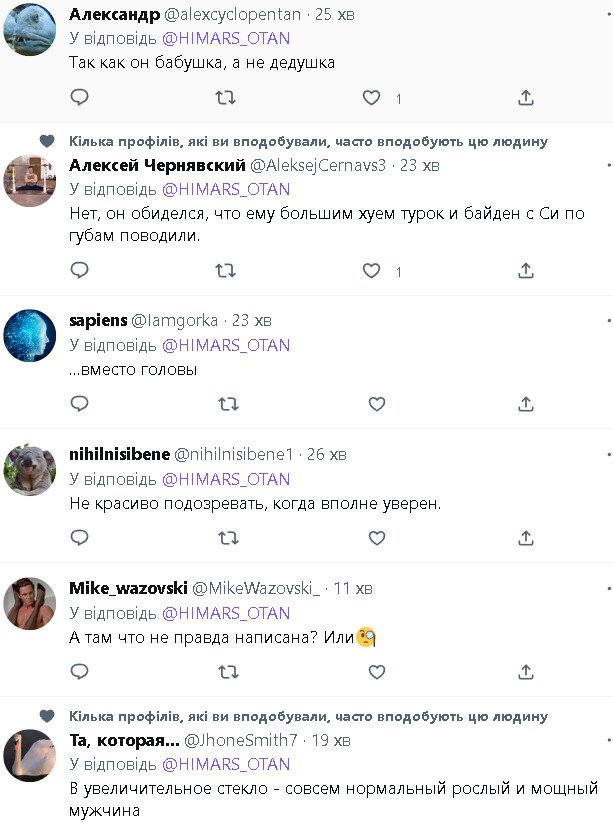Share Алексей Чернявский's reply
The image size is (613, 822).
(x=526, y=271)
